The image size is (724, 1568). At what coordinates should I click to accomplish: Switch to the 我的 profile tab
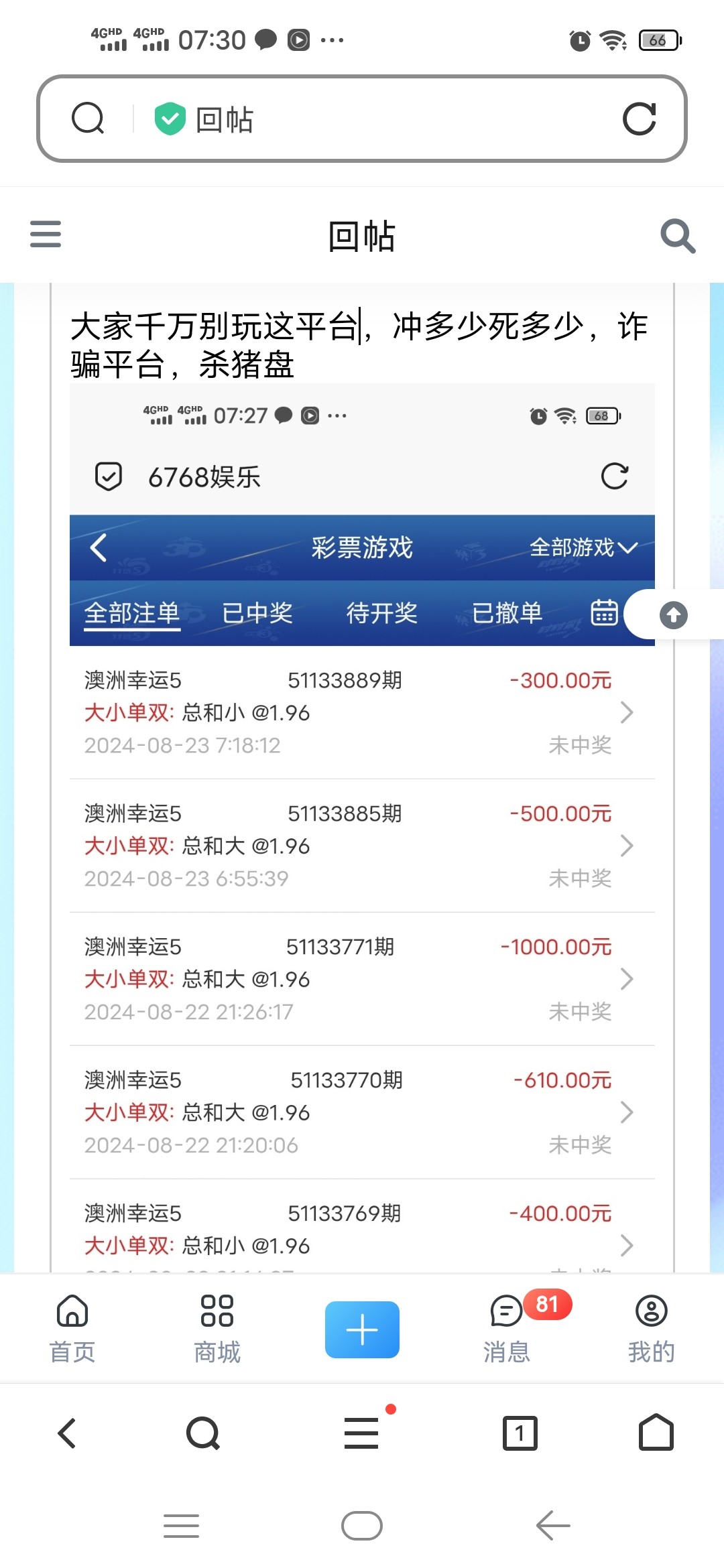[x=651, y=1328]
